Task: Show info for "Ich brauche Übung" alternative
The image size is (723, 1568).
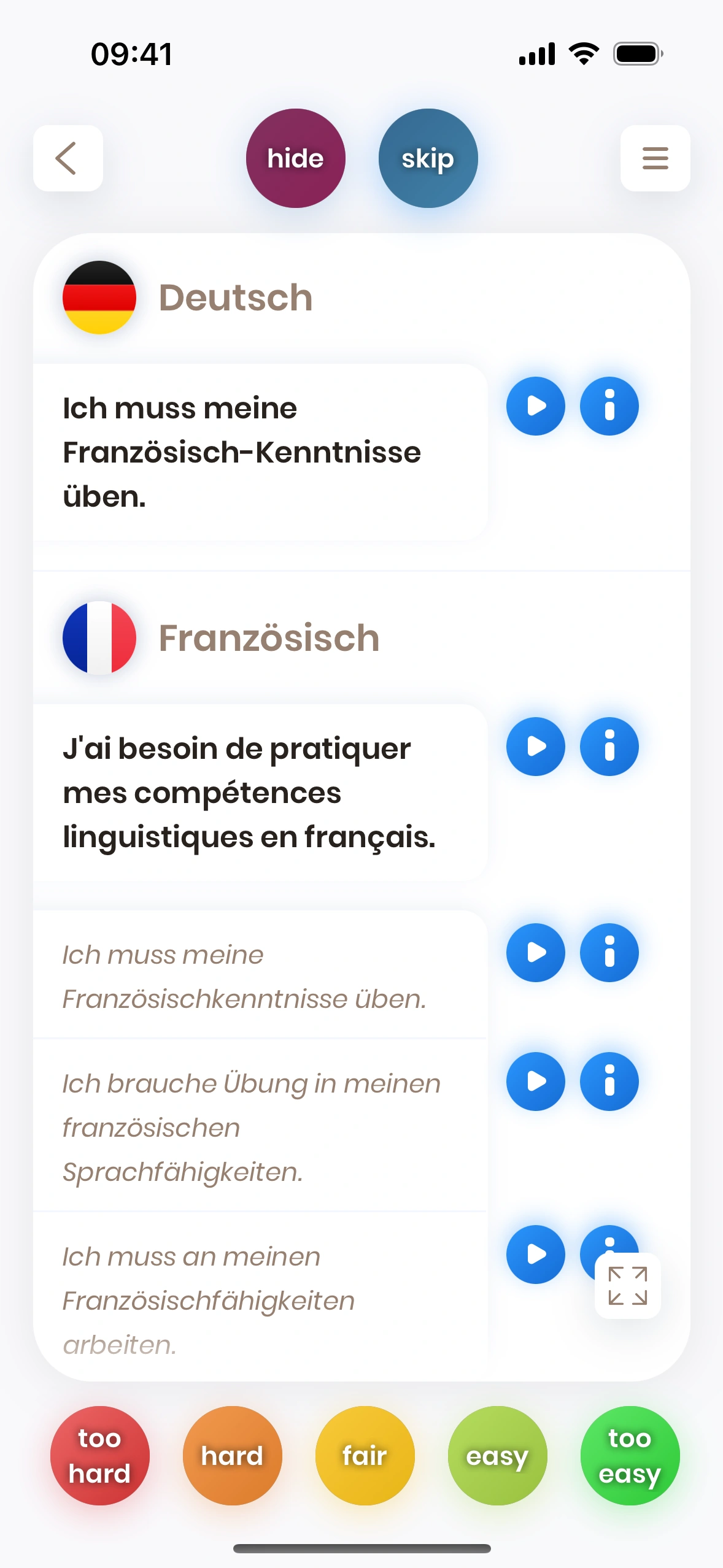Action: coord(609,1082)
